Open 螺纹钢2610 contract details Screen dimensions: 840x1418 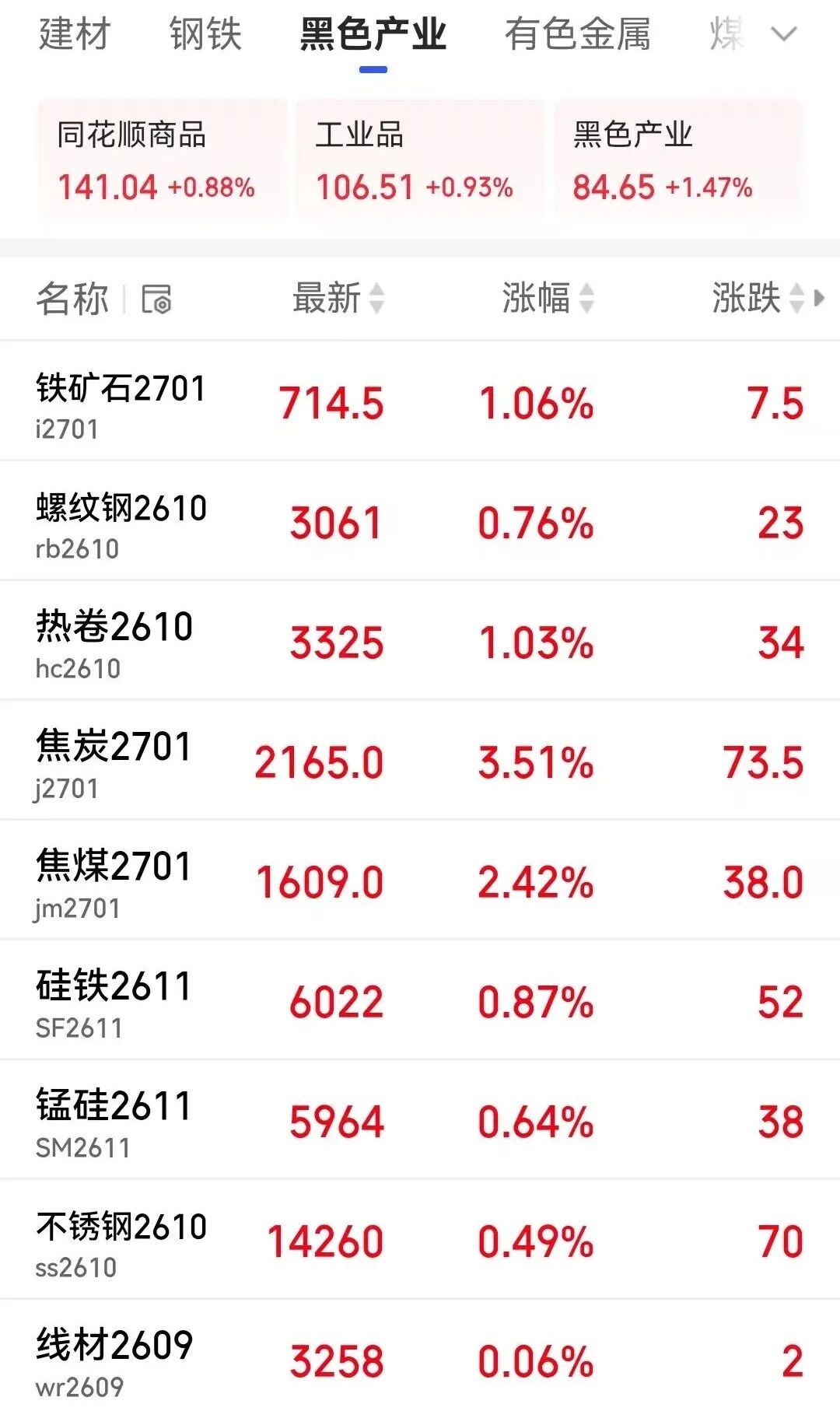tap(420, 521)
